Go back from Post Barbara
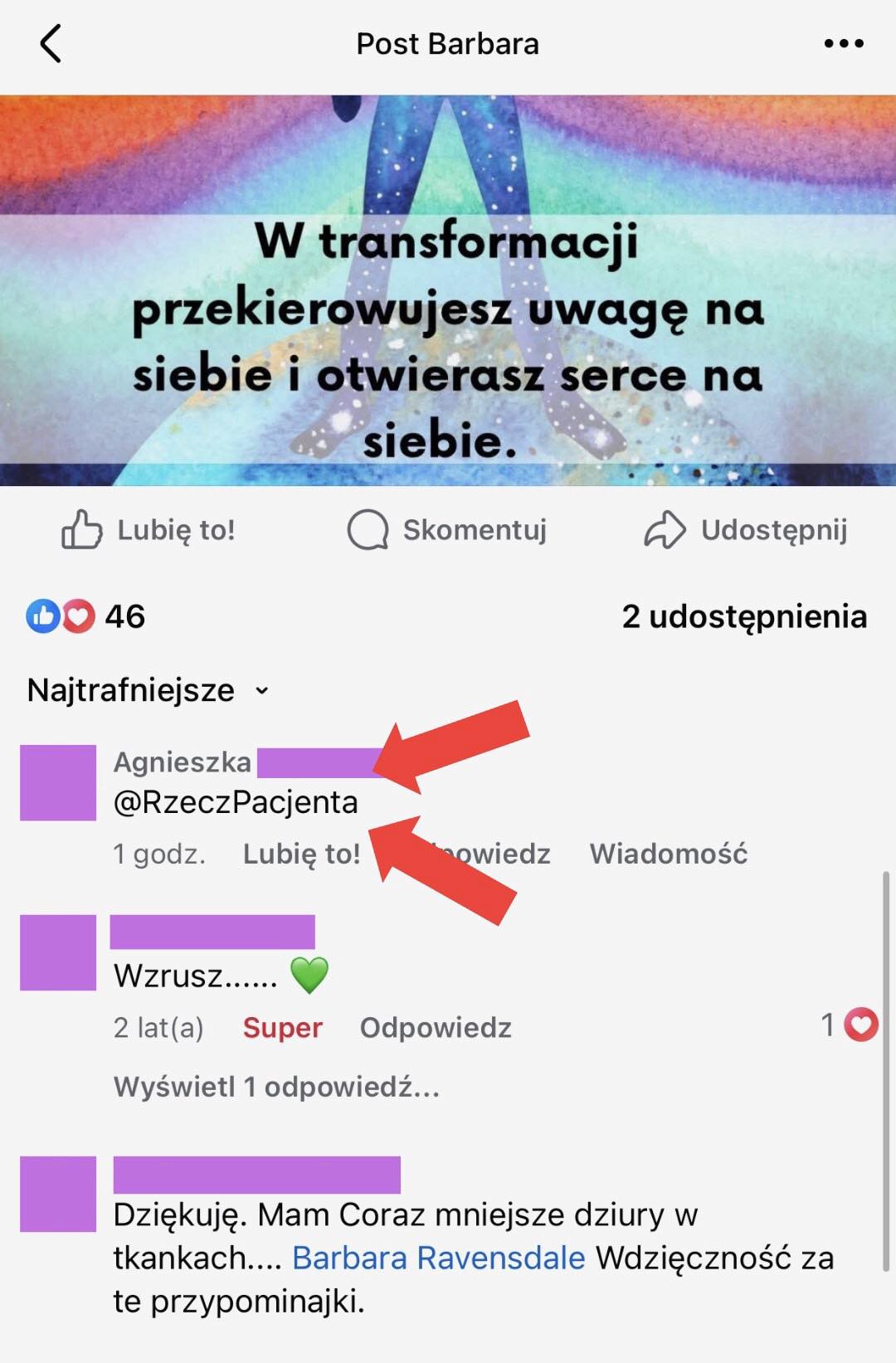 click(x=51, y=44)
